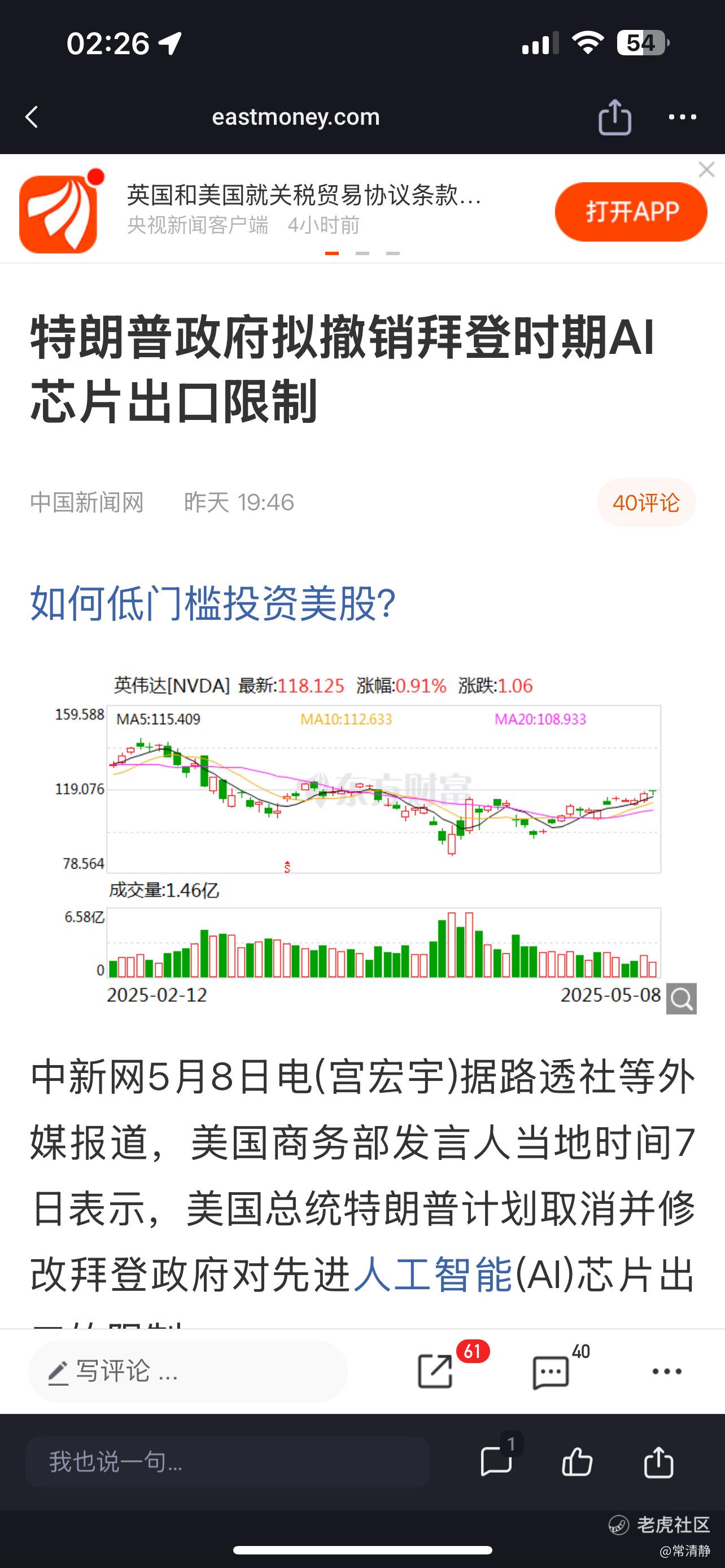Image resolution: width=725 pixels, height=1568 pixels.
Task: Tap the 打开APP button
Action: pyautogui.click(x=631, y=212)
